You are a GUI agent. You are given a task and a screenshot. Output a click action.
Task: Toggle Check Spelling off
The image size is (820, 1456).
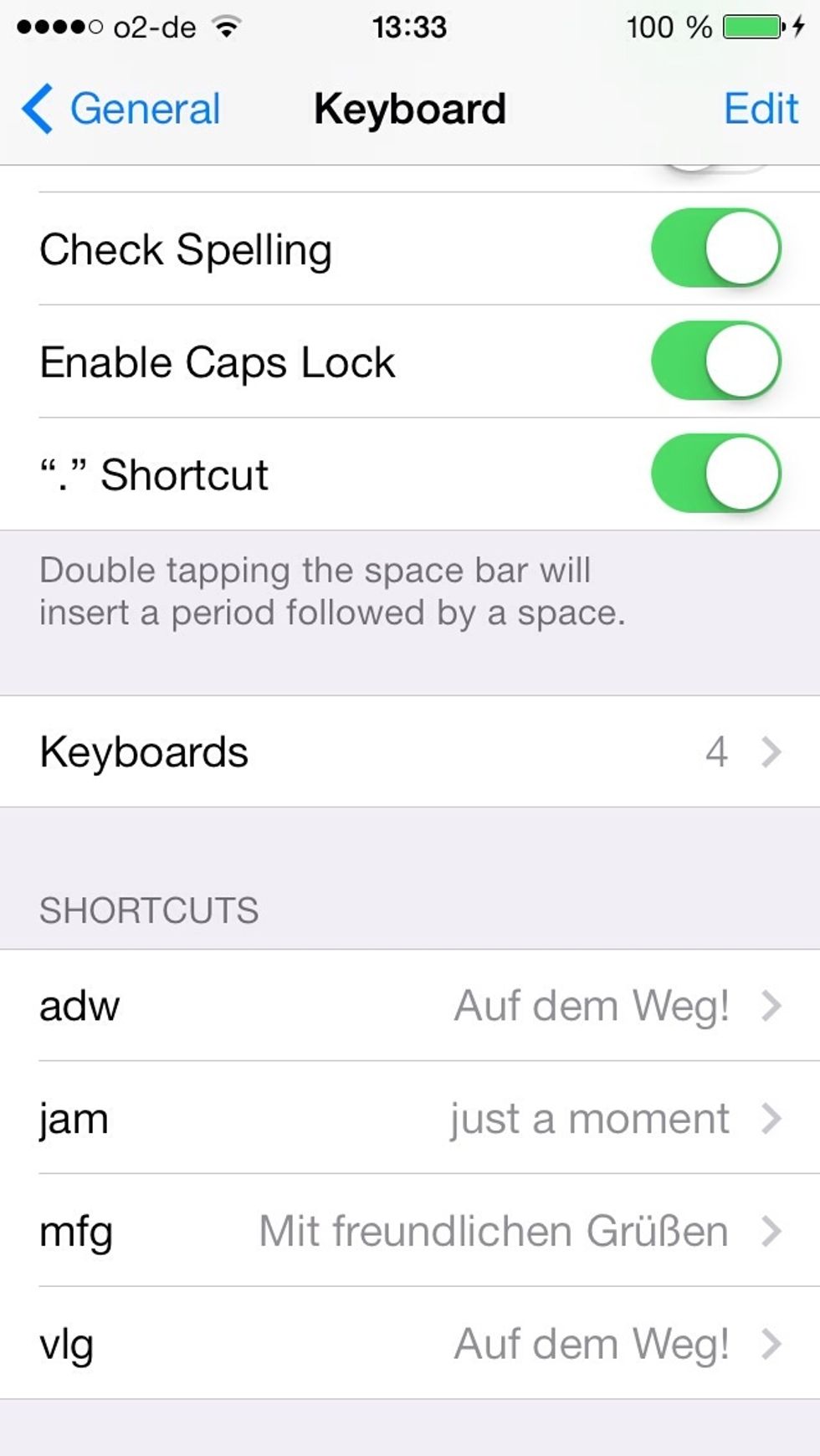[715, 248]
